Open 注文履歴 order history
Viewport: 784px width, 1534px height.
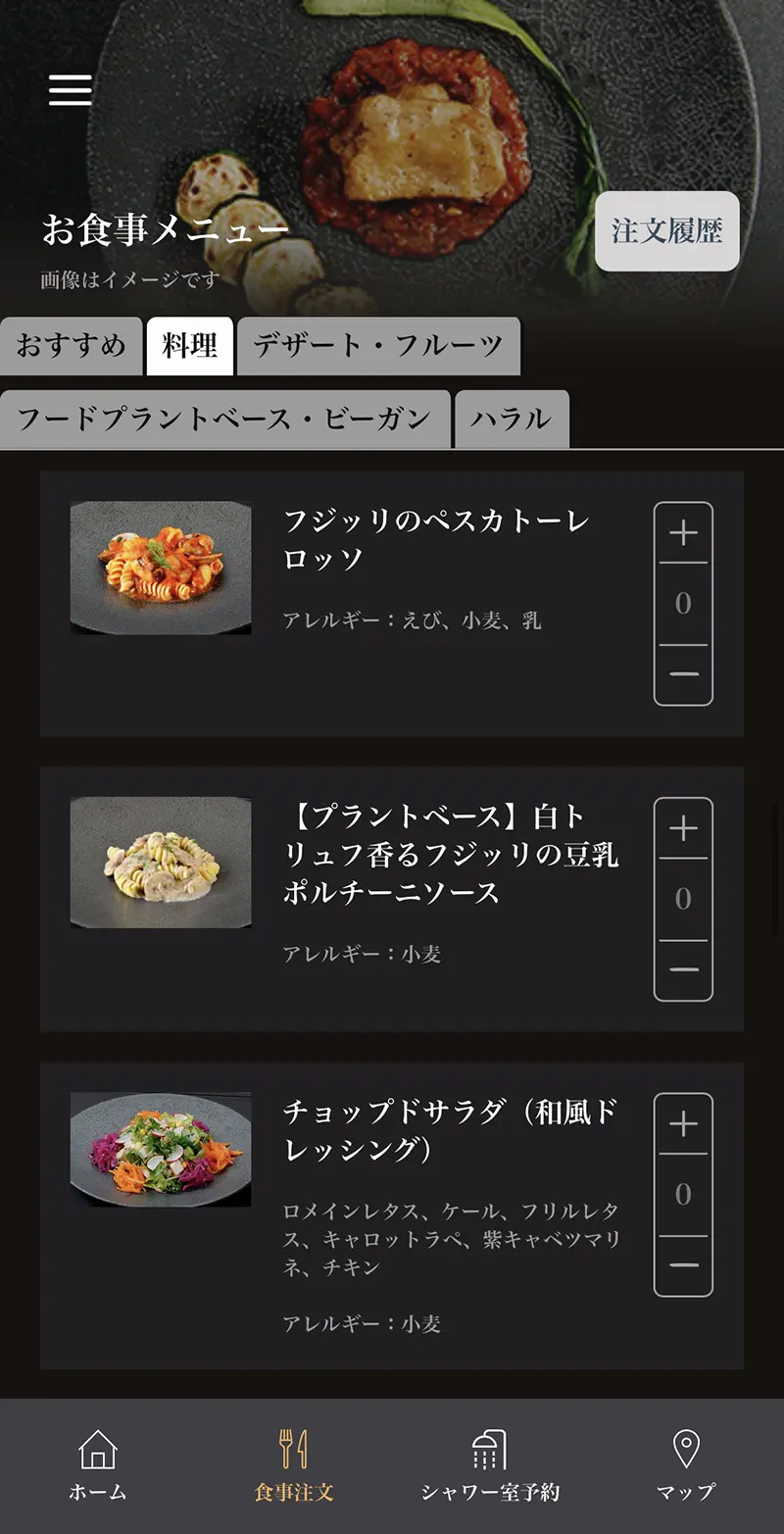click(666, 231)
